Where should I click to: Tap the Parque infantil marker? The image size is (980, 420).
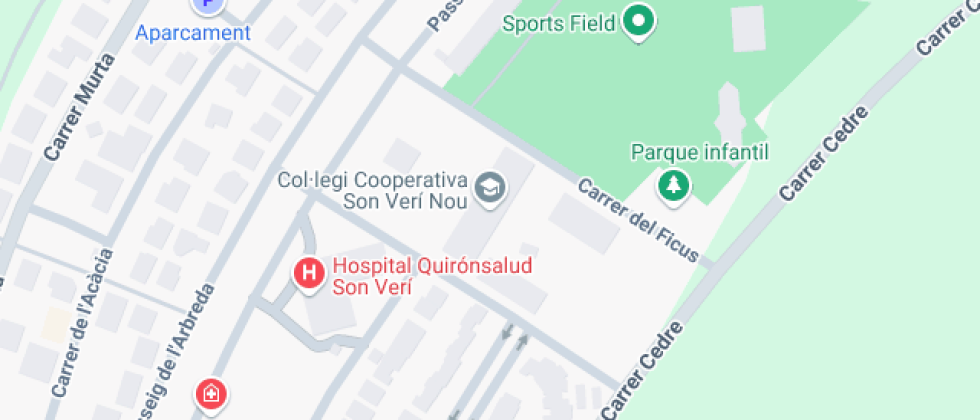tap(674, 187)
